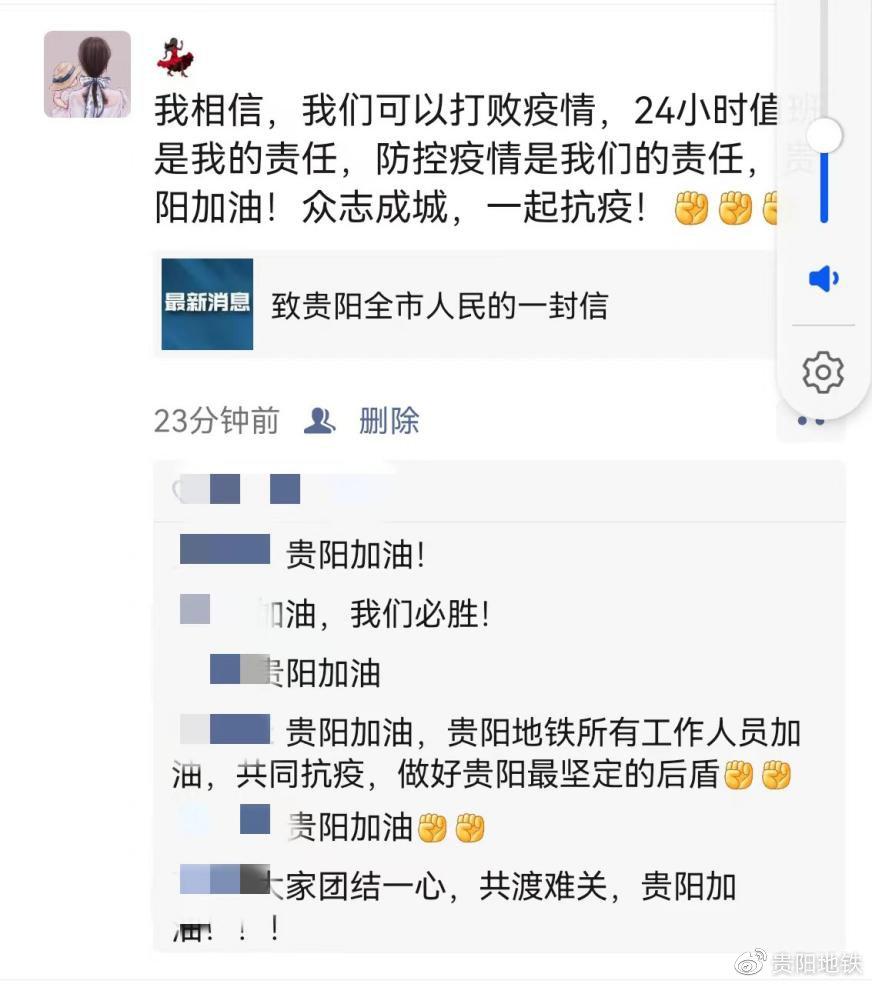This screenshot has height=984, width=872.
Task: Tap the visibility people icon beside 删除
Action: coord(319,421)
